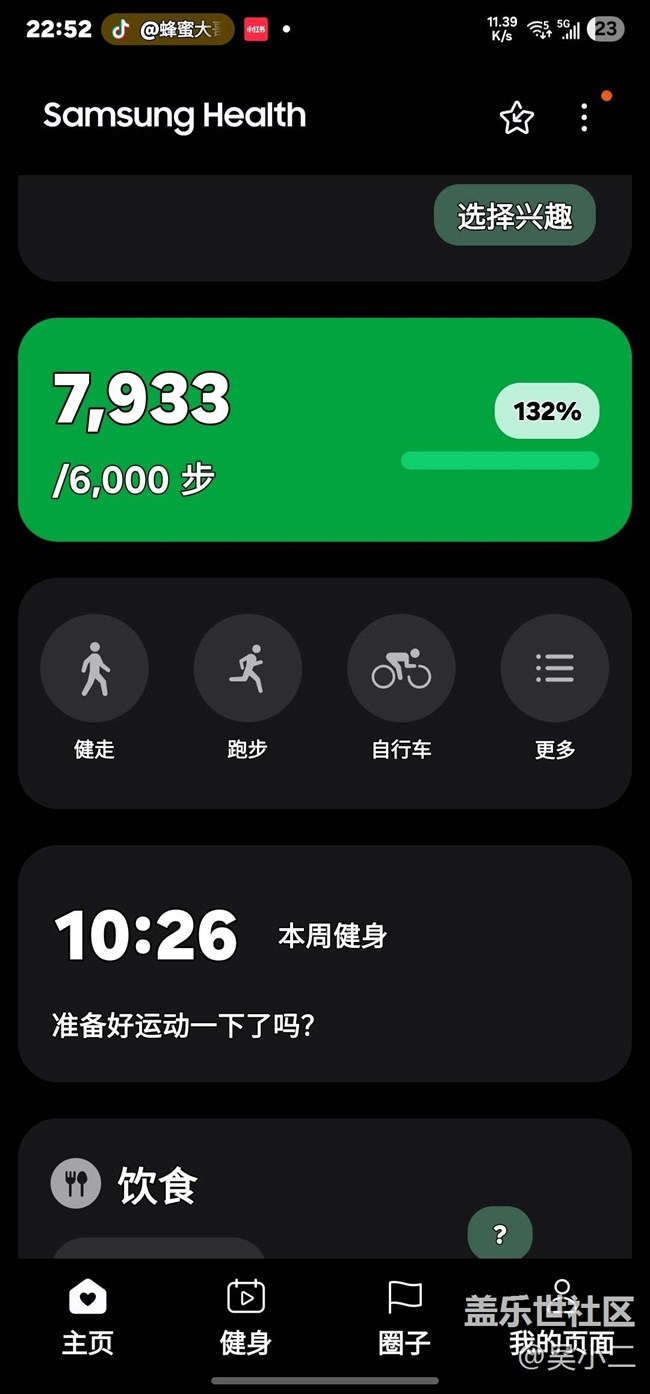The height and width of the screenshot is (1394, 650).
Task: Open the 饮食 food card
Action: click(325, 1188)
